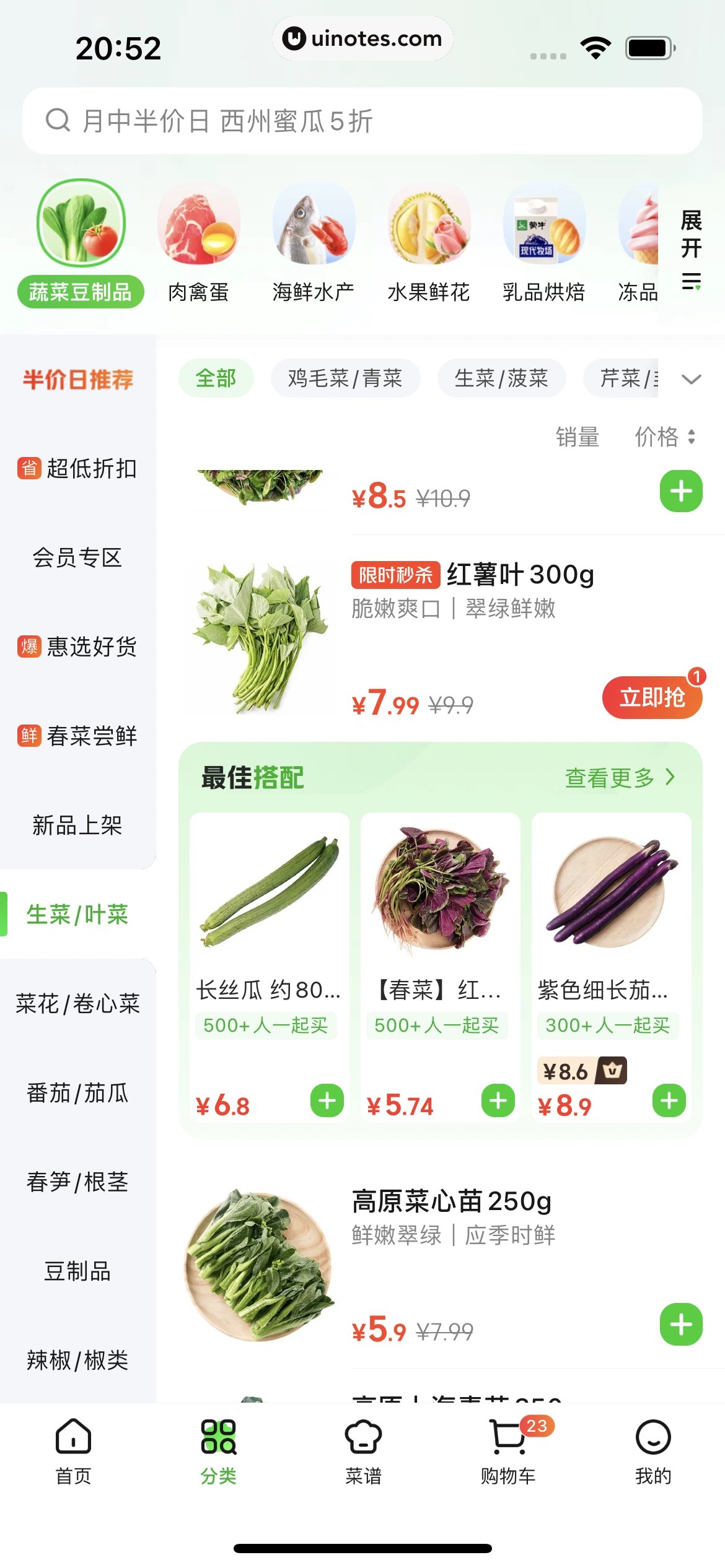
Task: Open the filter chips dropdown chevron
Action: pyautogui.click(x=692, y=380)
